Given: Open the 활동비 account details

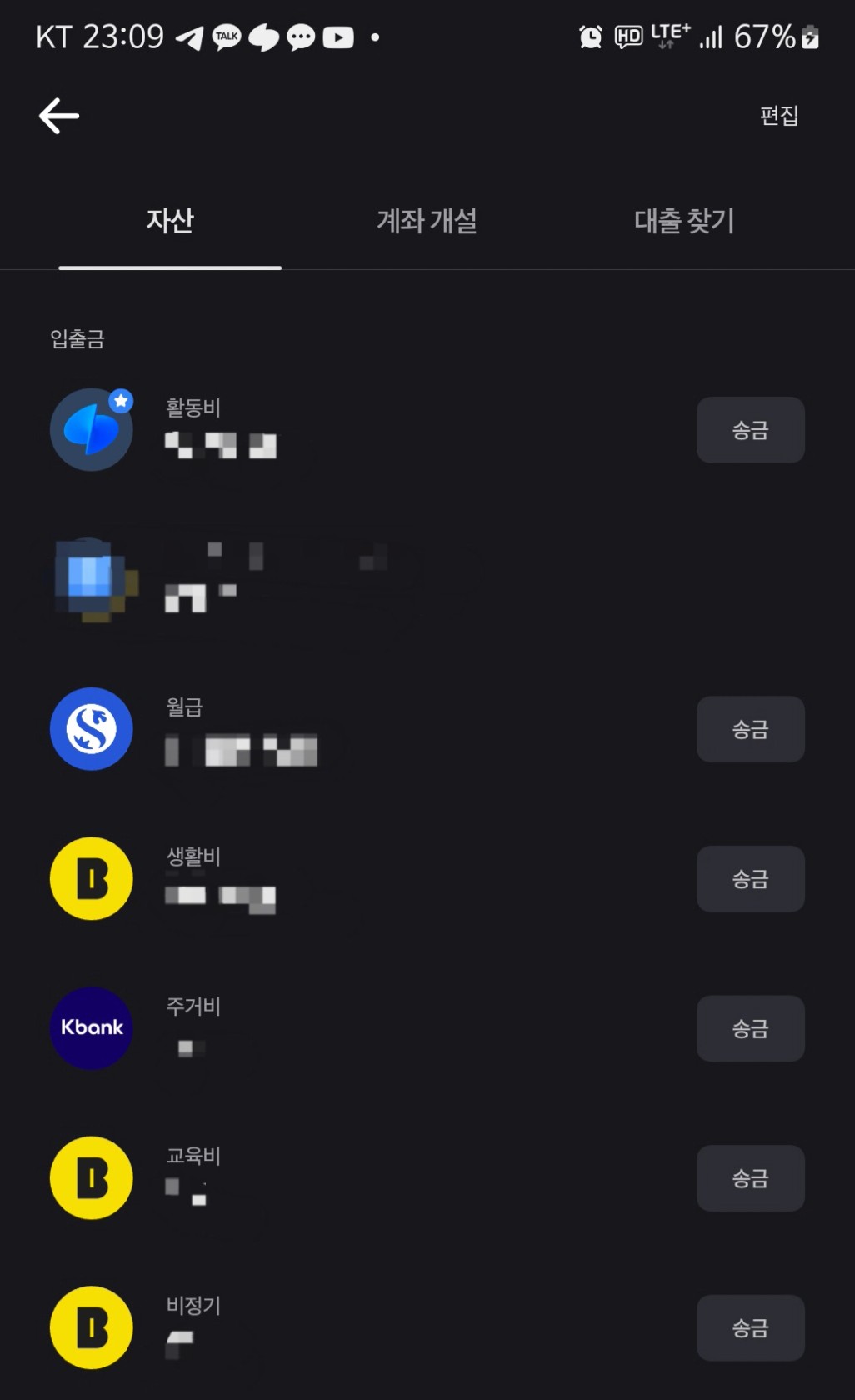Looking at the screenshot, I should click(x=333, y=428).
